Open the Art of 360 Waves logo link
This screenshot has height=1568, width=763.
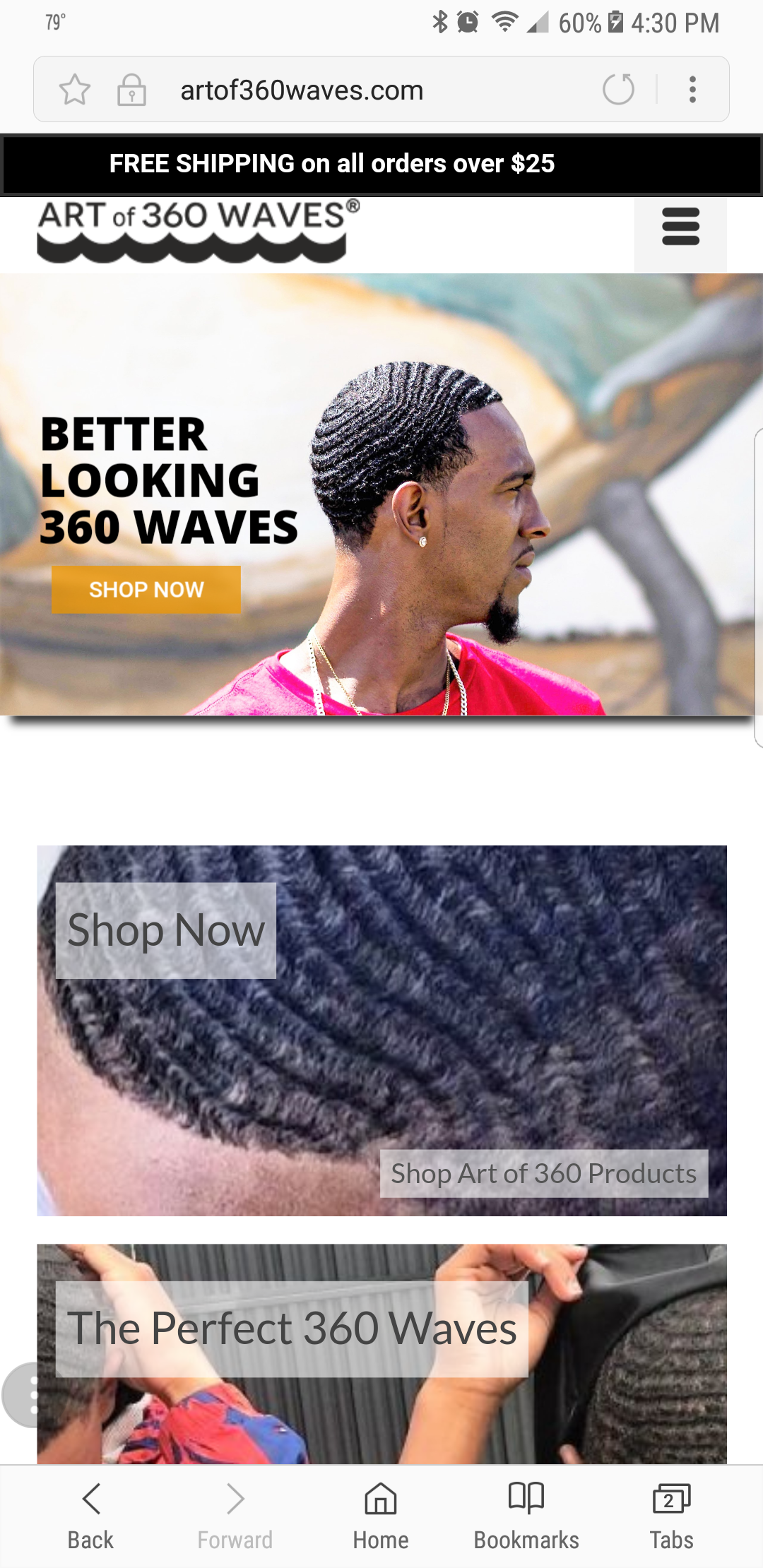199,232
